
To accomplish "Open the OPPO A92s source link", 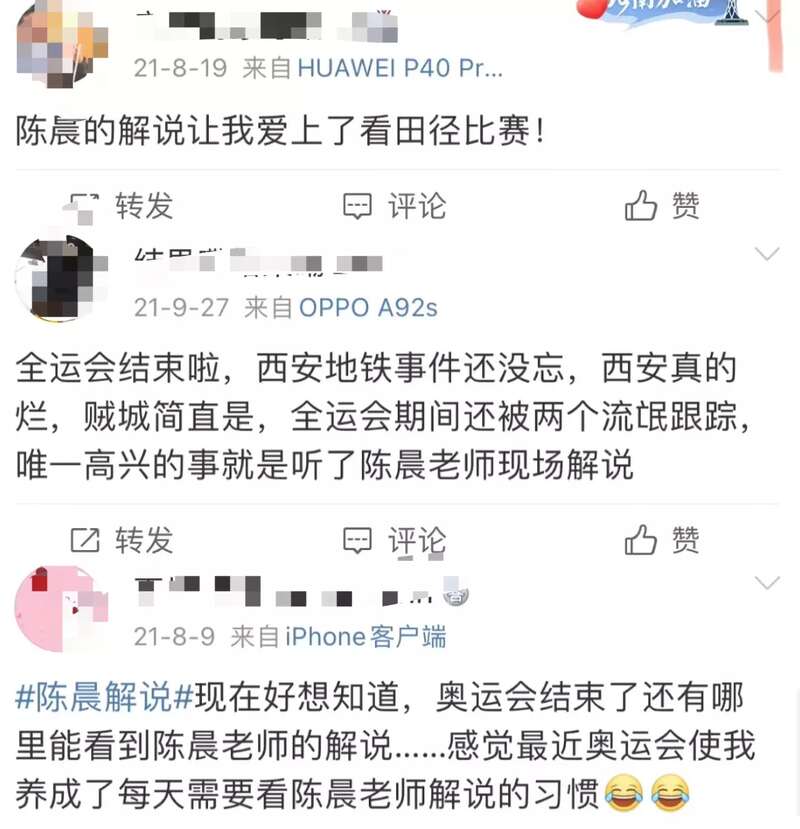I will click(368, 307).
